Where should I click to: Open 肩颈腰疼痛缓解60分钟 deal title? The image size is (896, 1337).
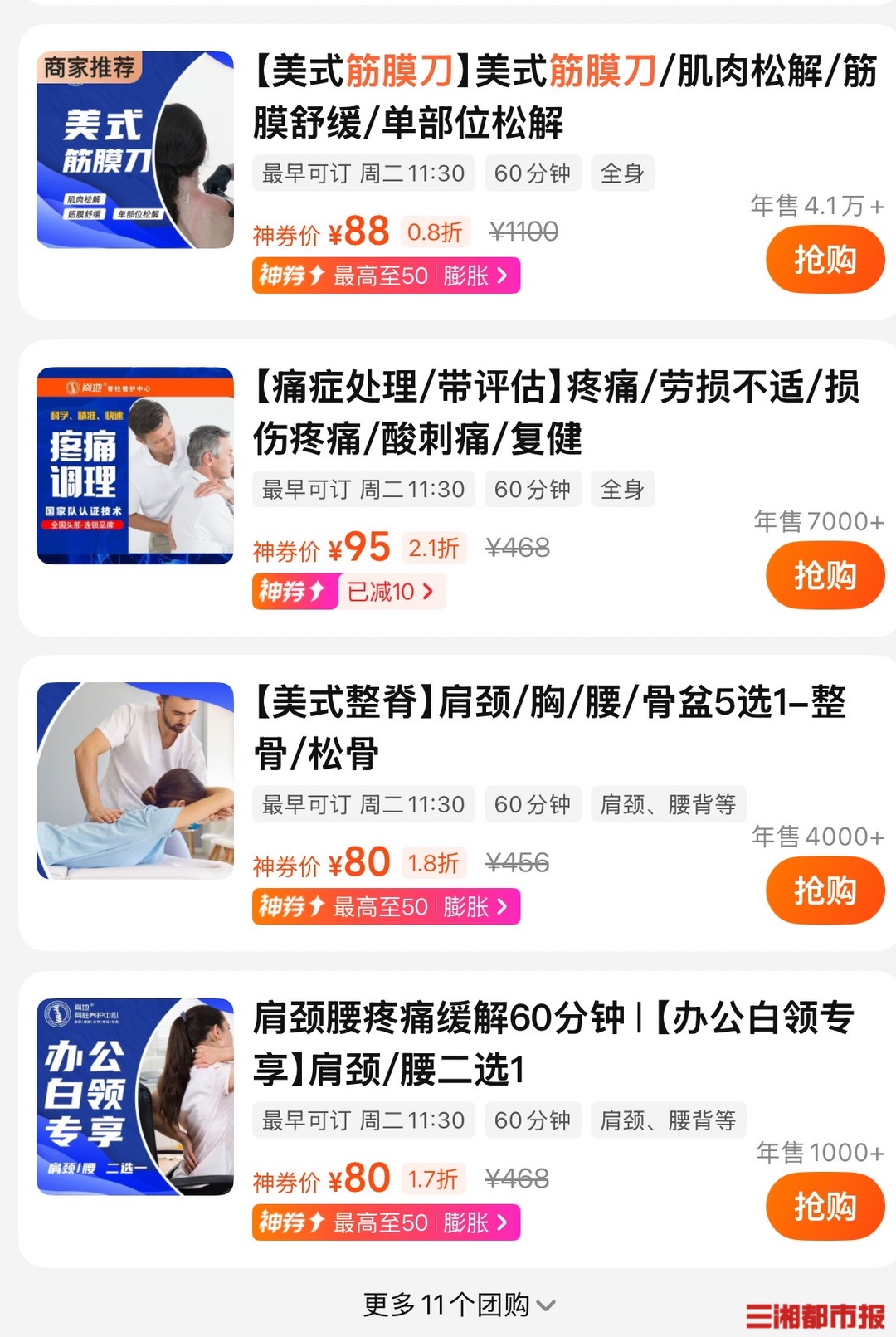point(553,1043)
